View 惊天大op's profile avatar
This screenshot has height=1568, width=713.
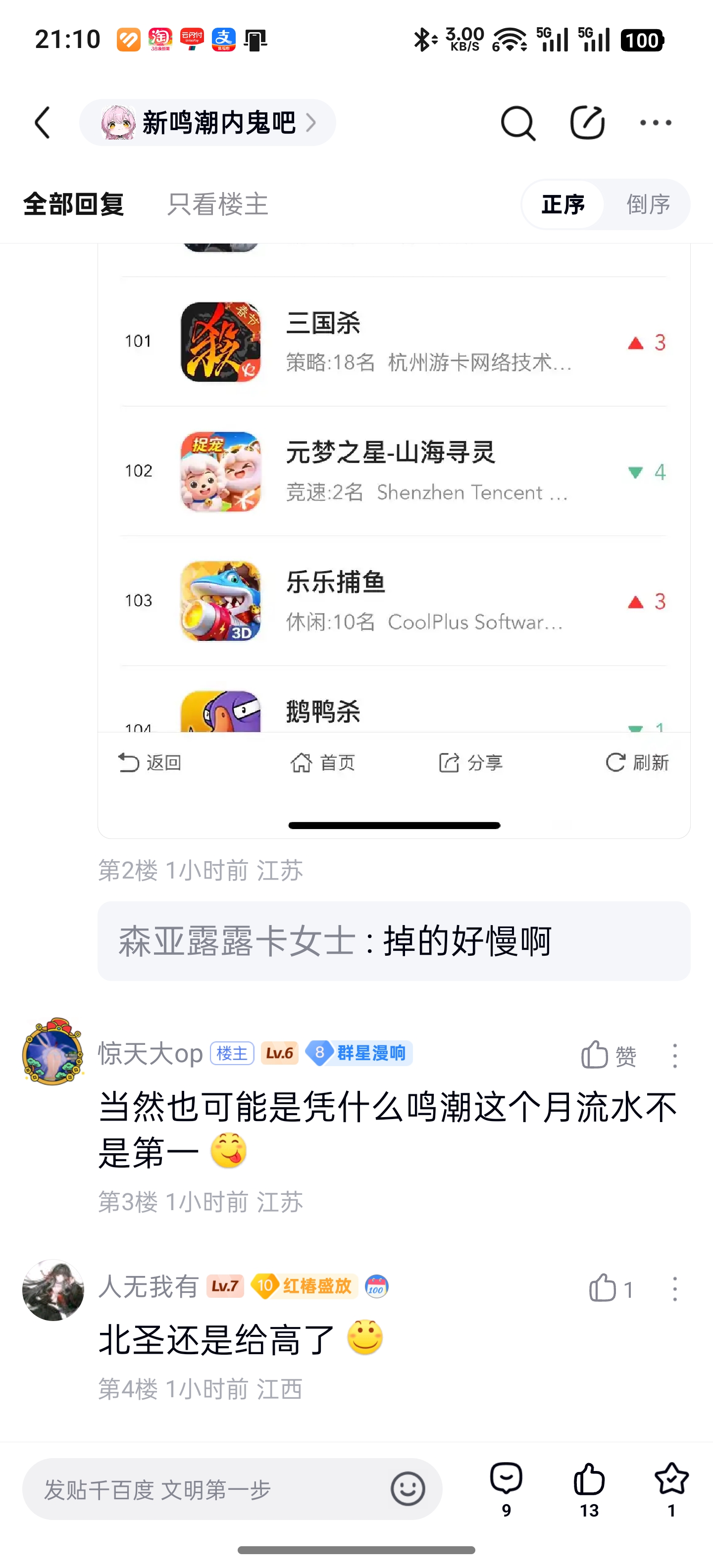[x=53, y=1051]
